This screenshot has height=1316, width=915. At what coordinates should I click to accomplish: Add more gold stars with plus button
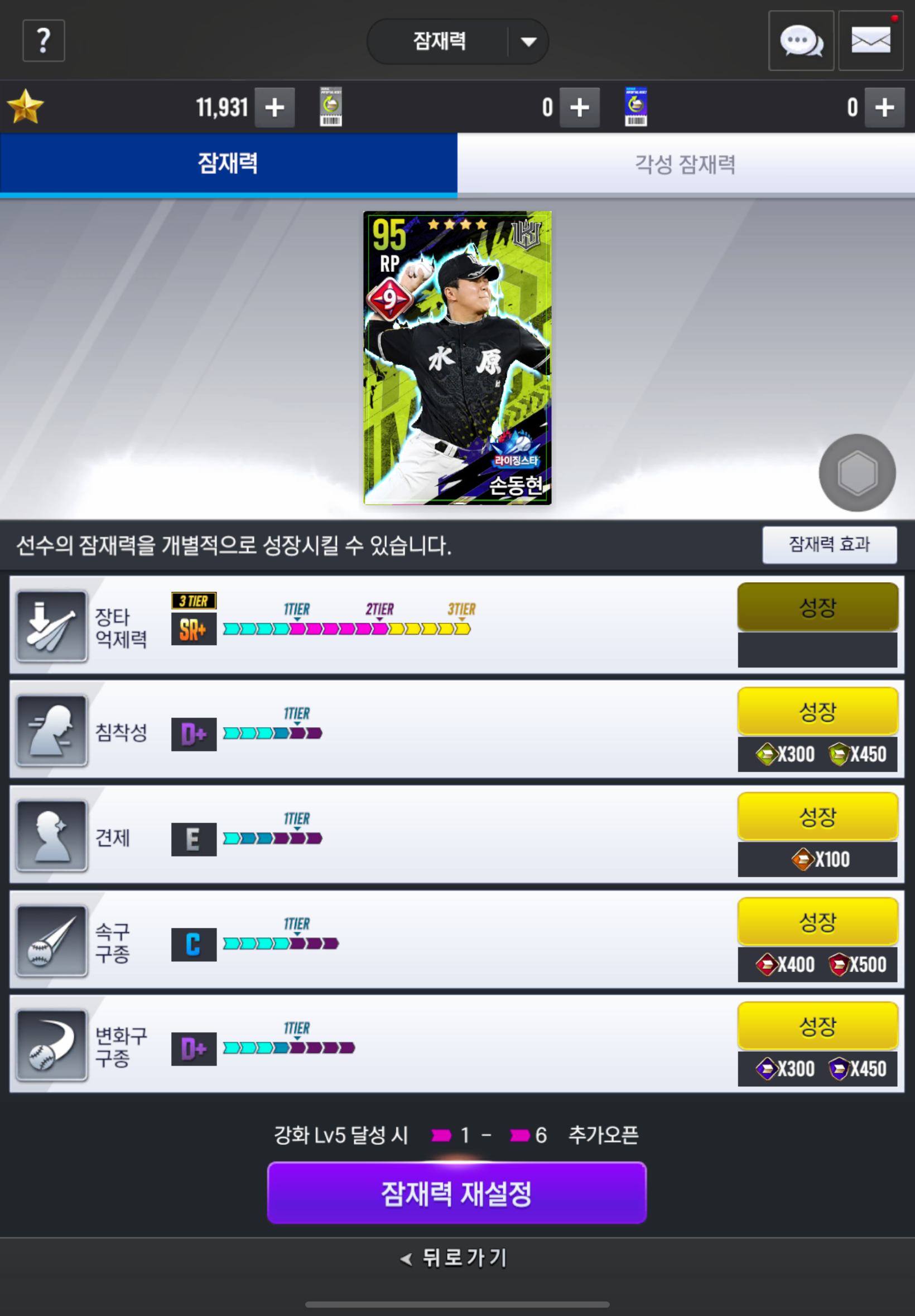(x=274, y=107)
